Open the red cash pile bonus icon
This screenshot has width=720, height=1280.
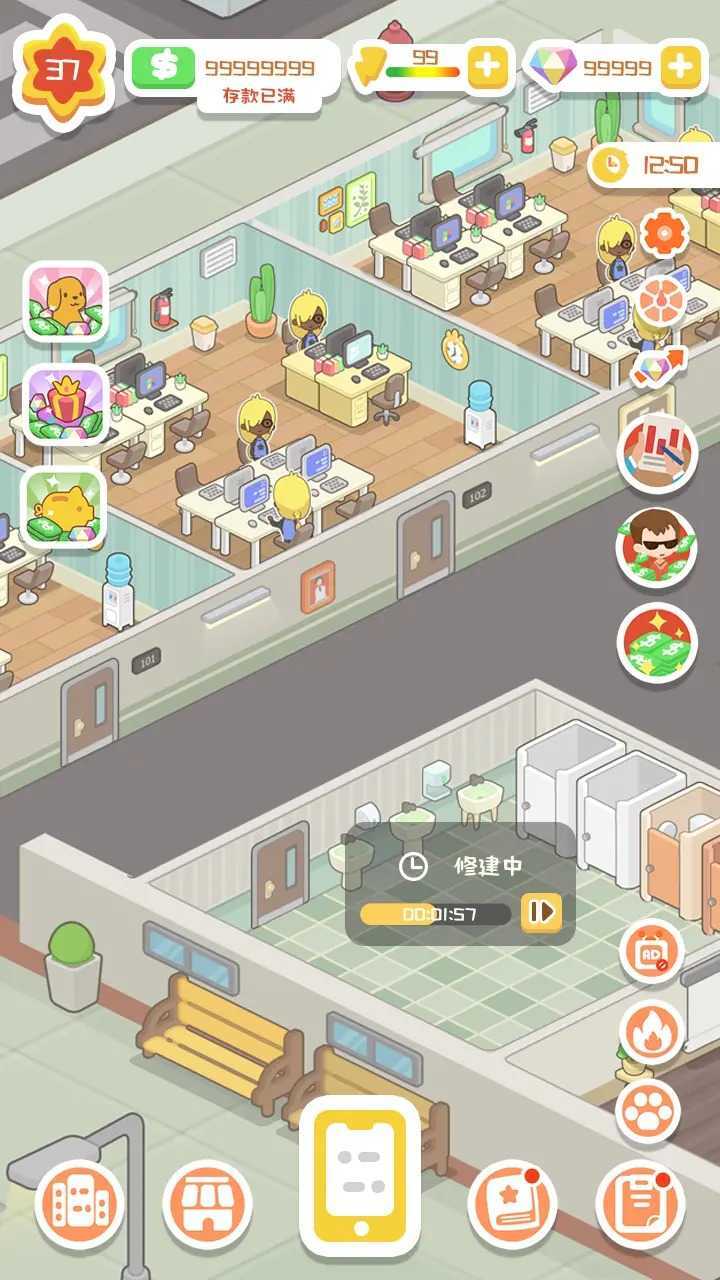coord(657,643)
